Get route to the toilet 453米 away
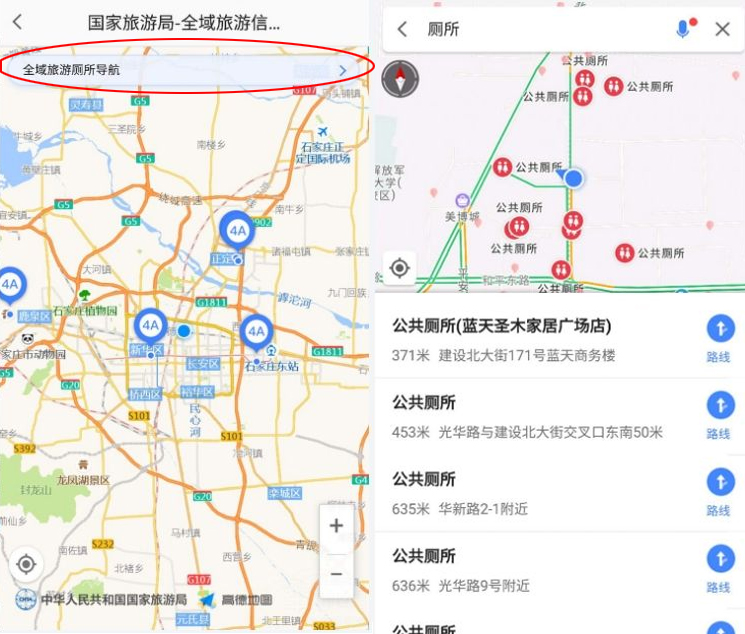745x634 pixels. [x=719, y=413]
